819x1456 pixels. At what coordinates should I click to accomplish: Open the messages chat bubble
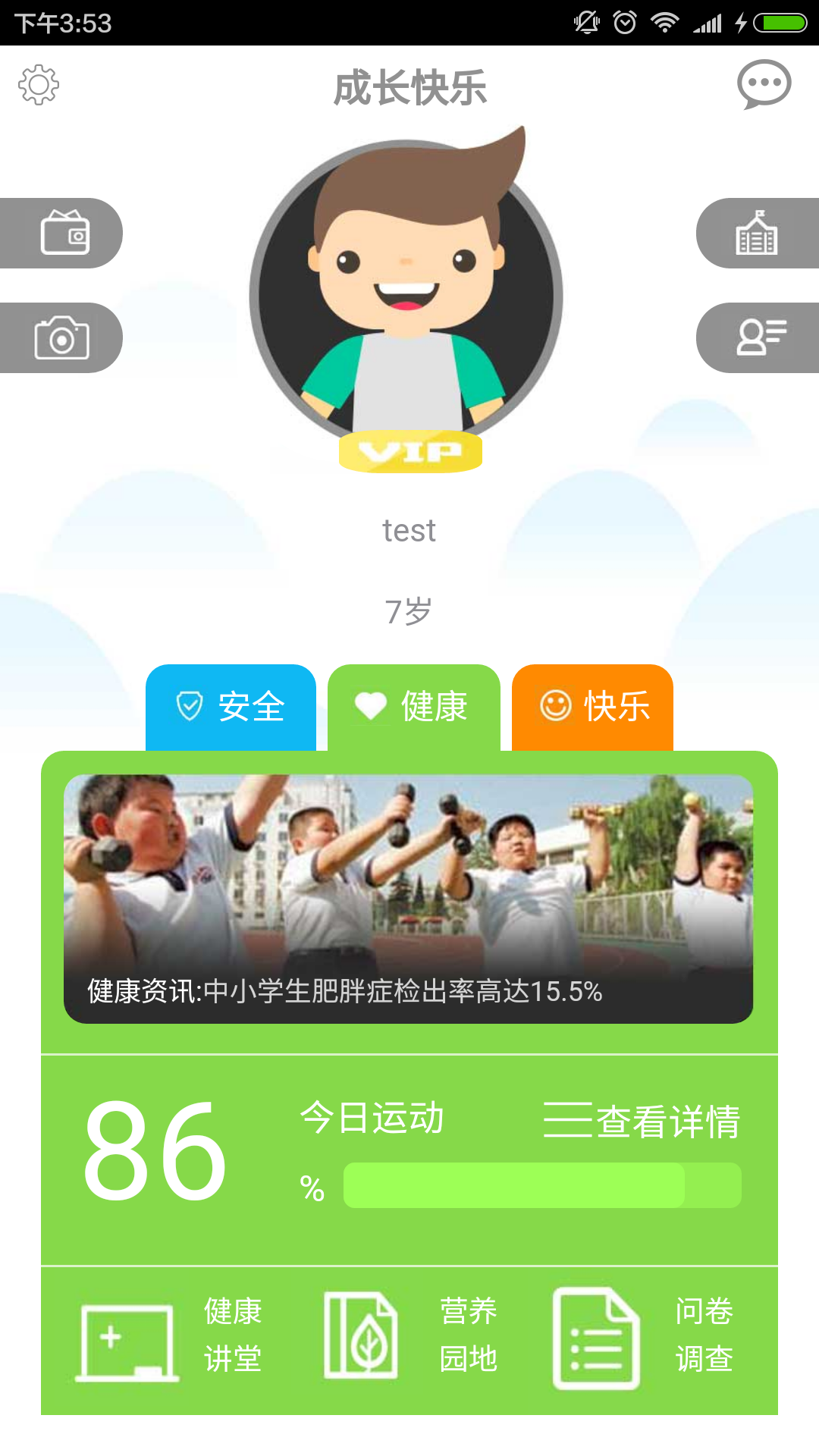click(x=764, y=84)
